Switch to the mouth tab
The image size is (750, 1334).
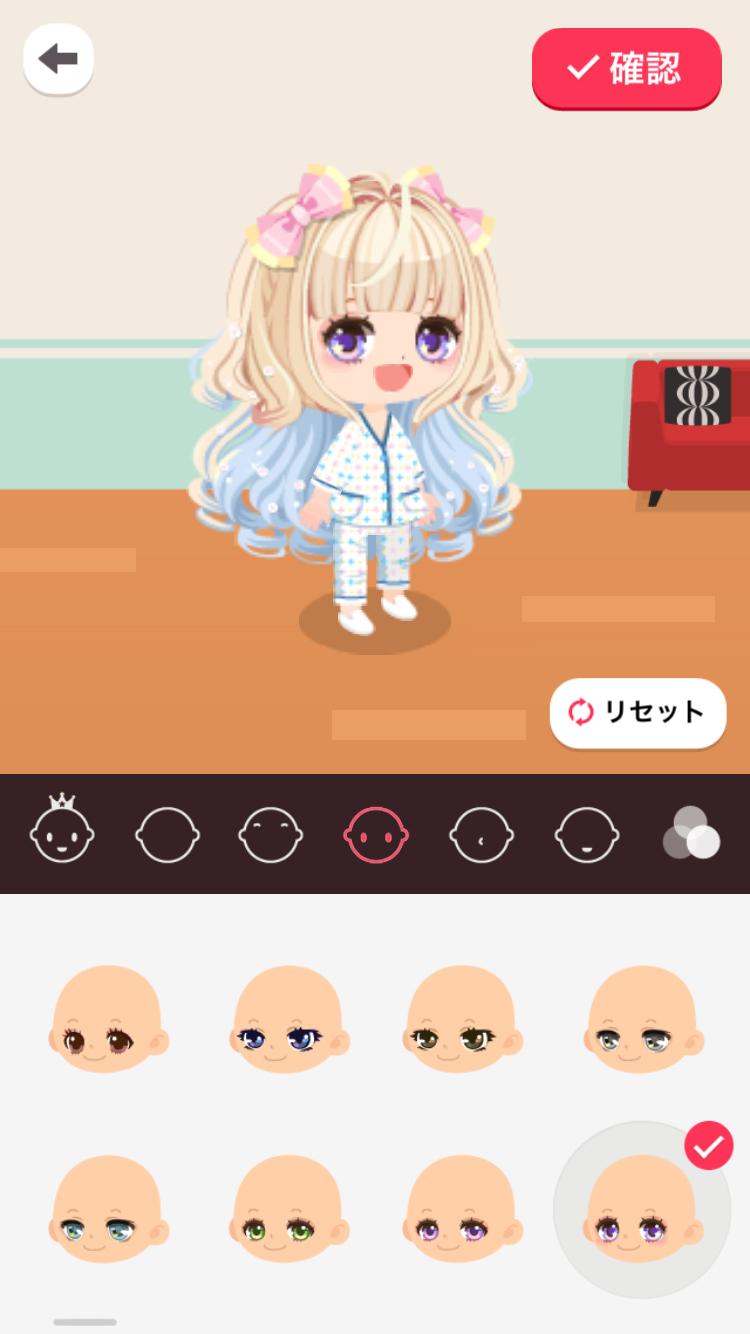click(x=586, y=835)
